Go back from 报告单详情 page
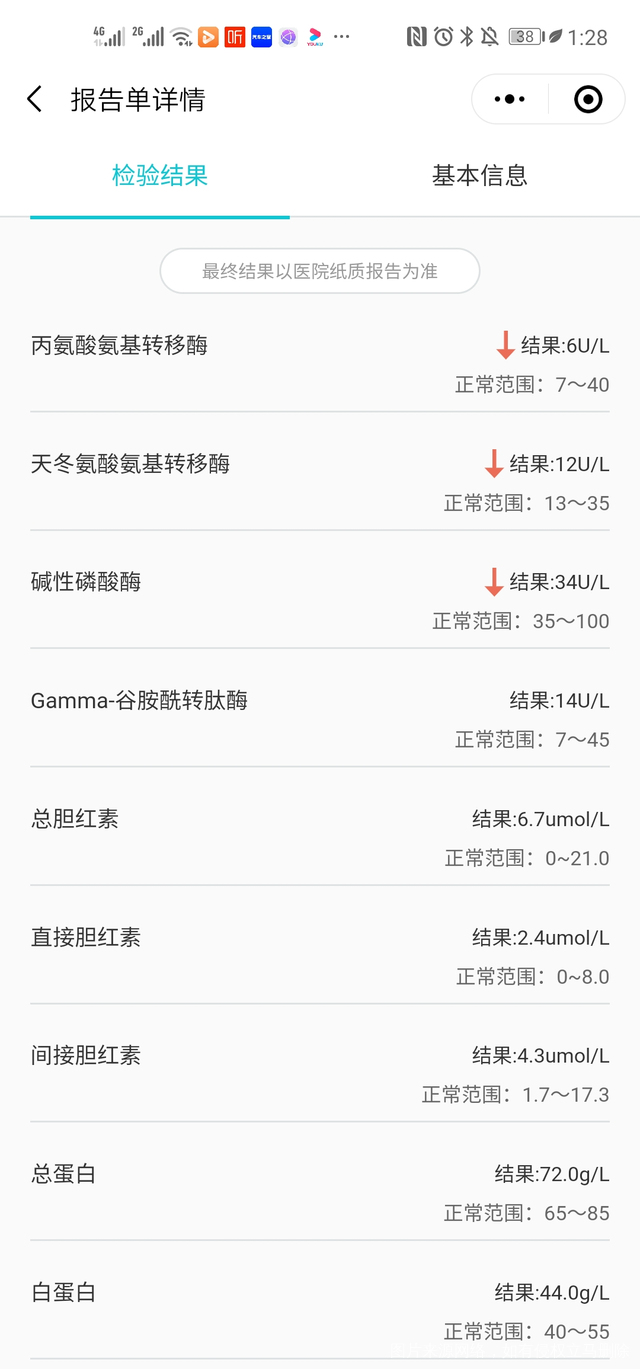The height and width of the screenshot is (1369, 640). click(x=35, y=99)
